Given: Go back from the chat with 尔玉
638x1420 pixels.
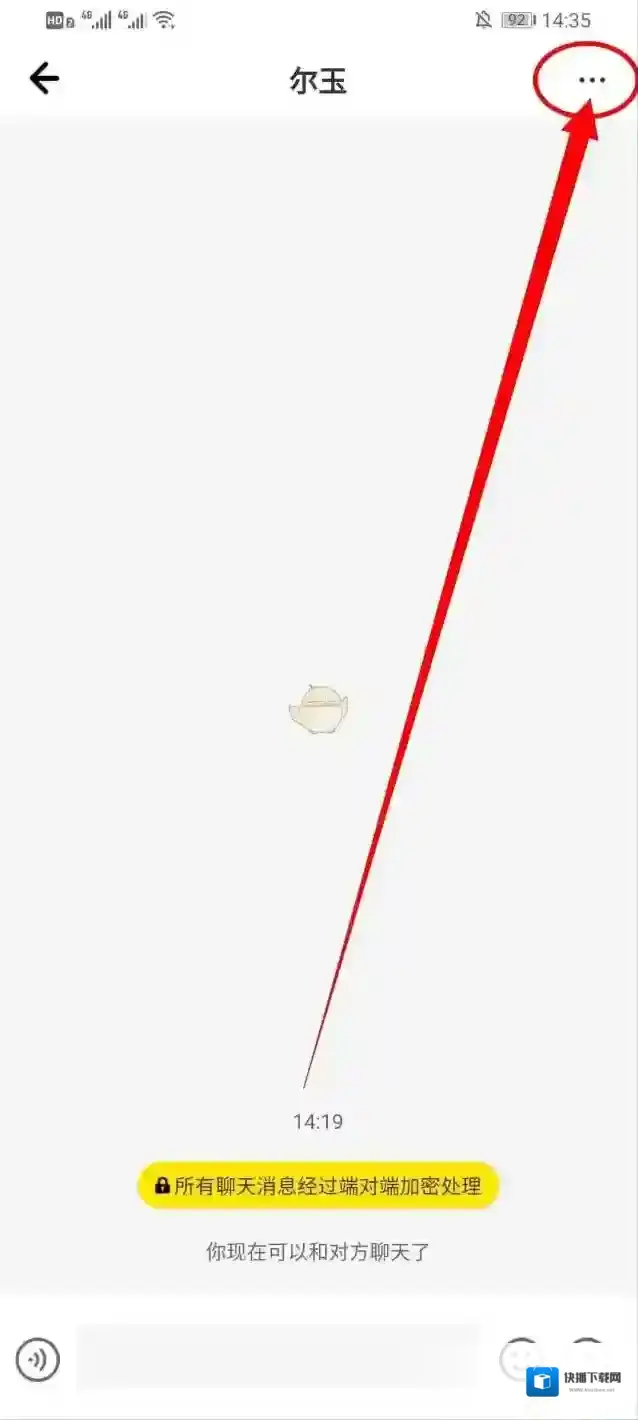Looking at the screenshot, I should click(x=44, y=78).
